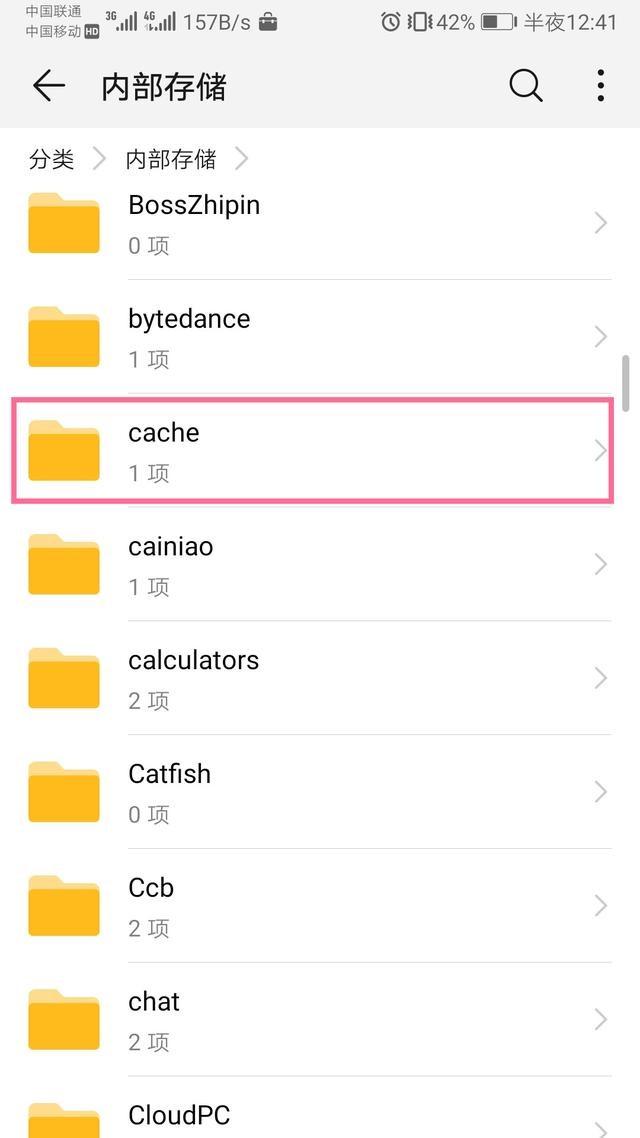Open the bytedance folder

(318, 337)
